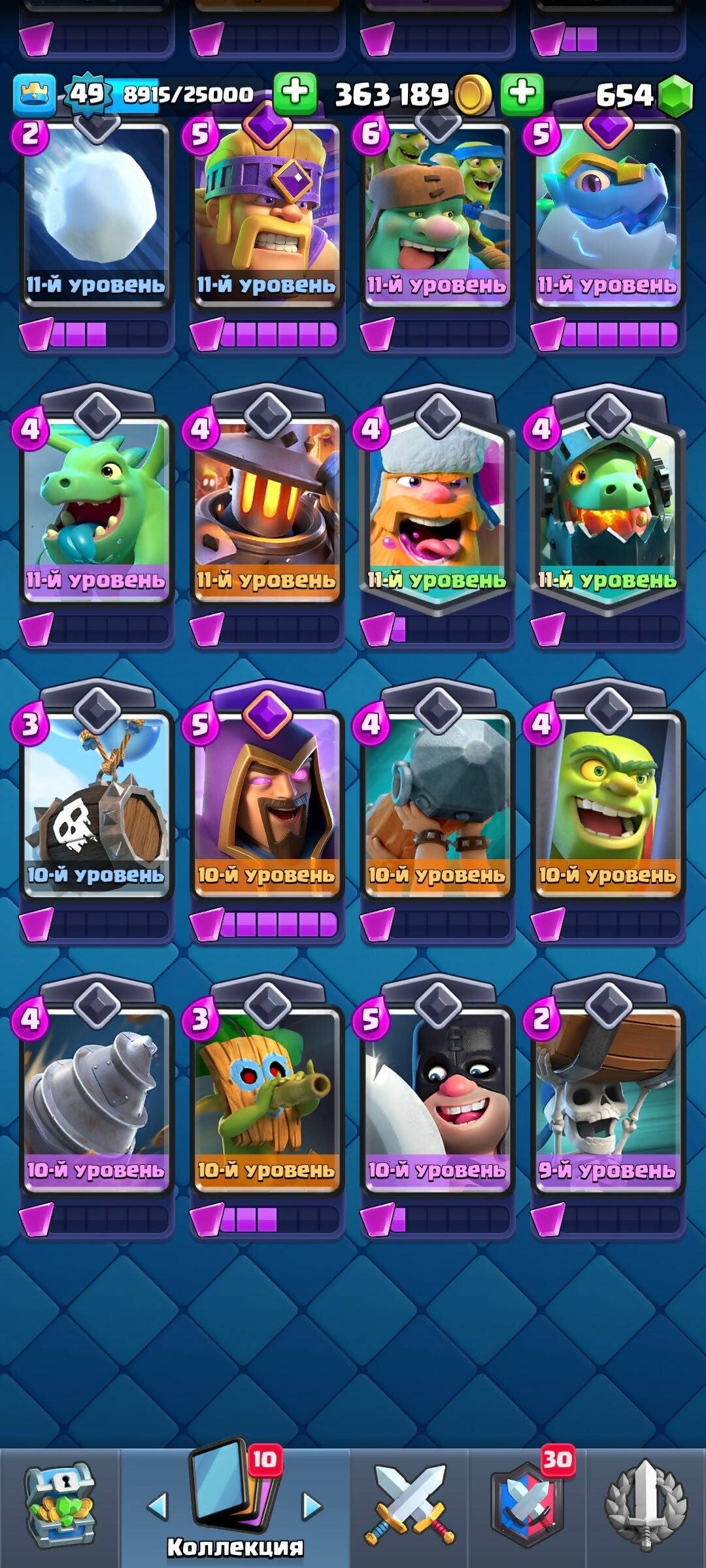Go to the battle crossed swords tab
Viewport: 706px width, 1568px height.
click(409, 1506)
